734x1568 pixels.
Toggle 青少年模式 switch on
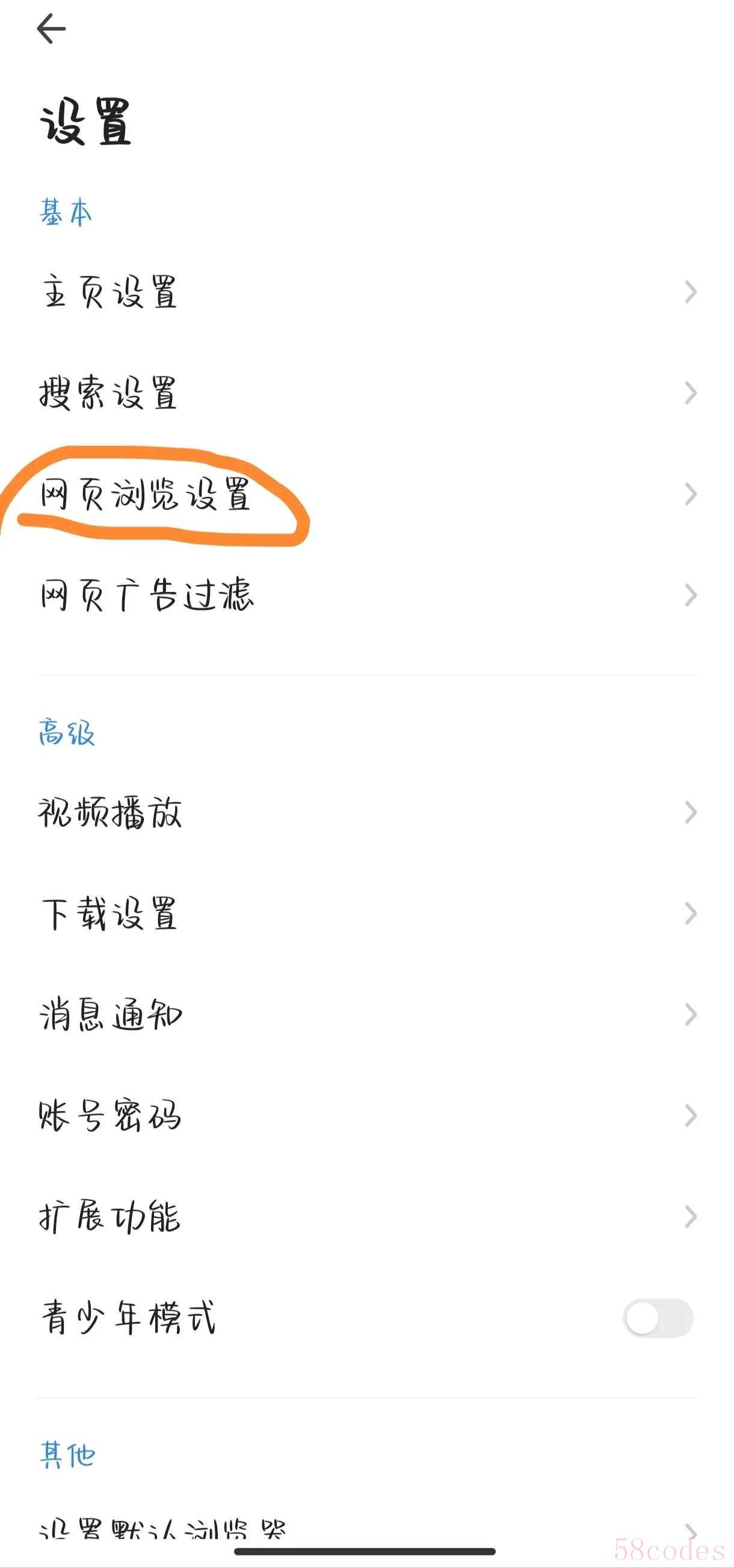[x=658, y=1318]
